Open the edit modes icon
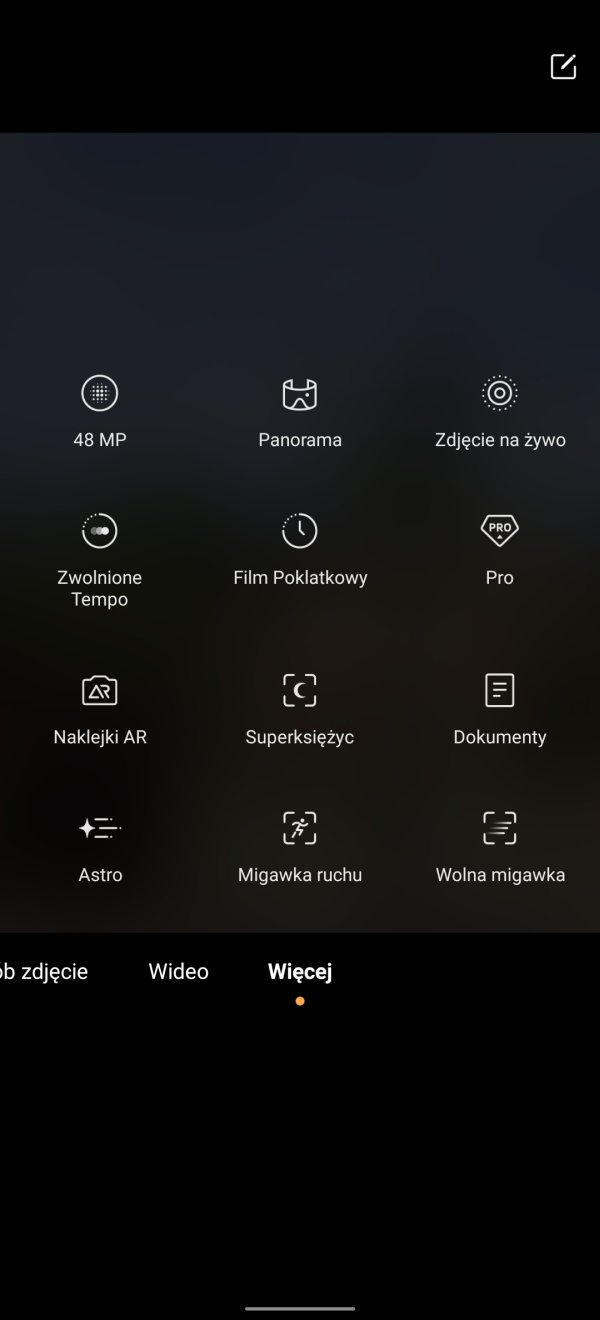The height and width of the screenshot is (1320, 600). [563, 66]
